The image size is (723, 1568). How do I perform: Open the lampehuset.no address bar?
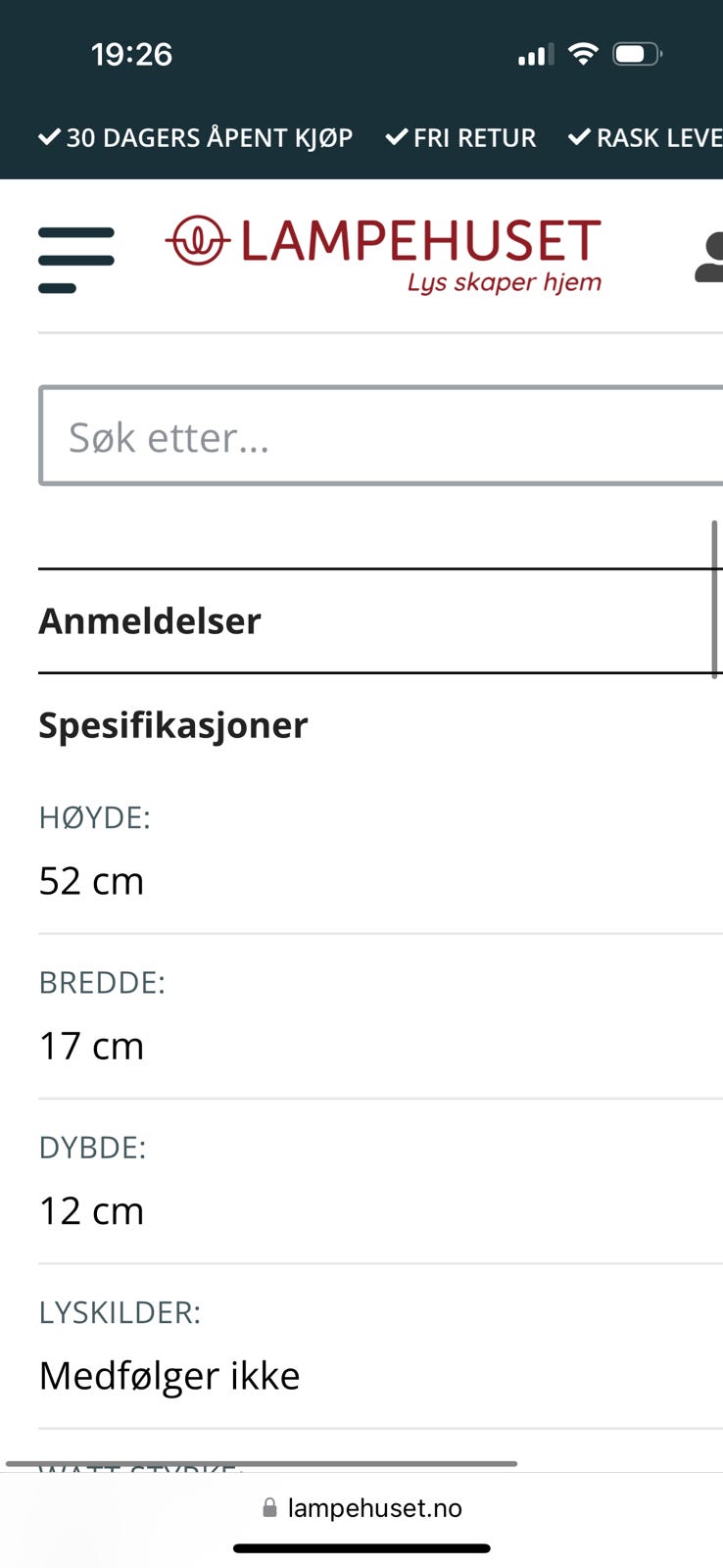click(375, 1507)
